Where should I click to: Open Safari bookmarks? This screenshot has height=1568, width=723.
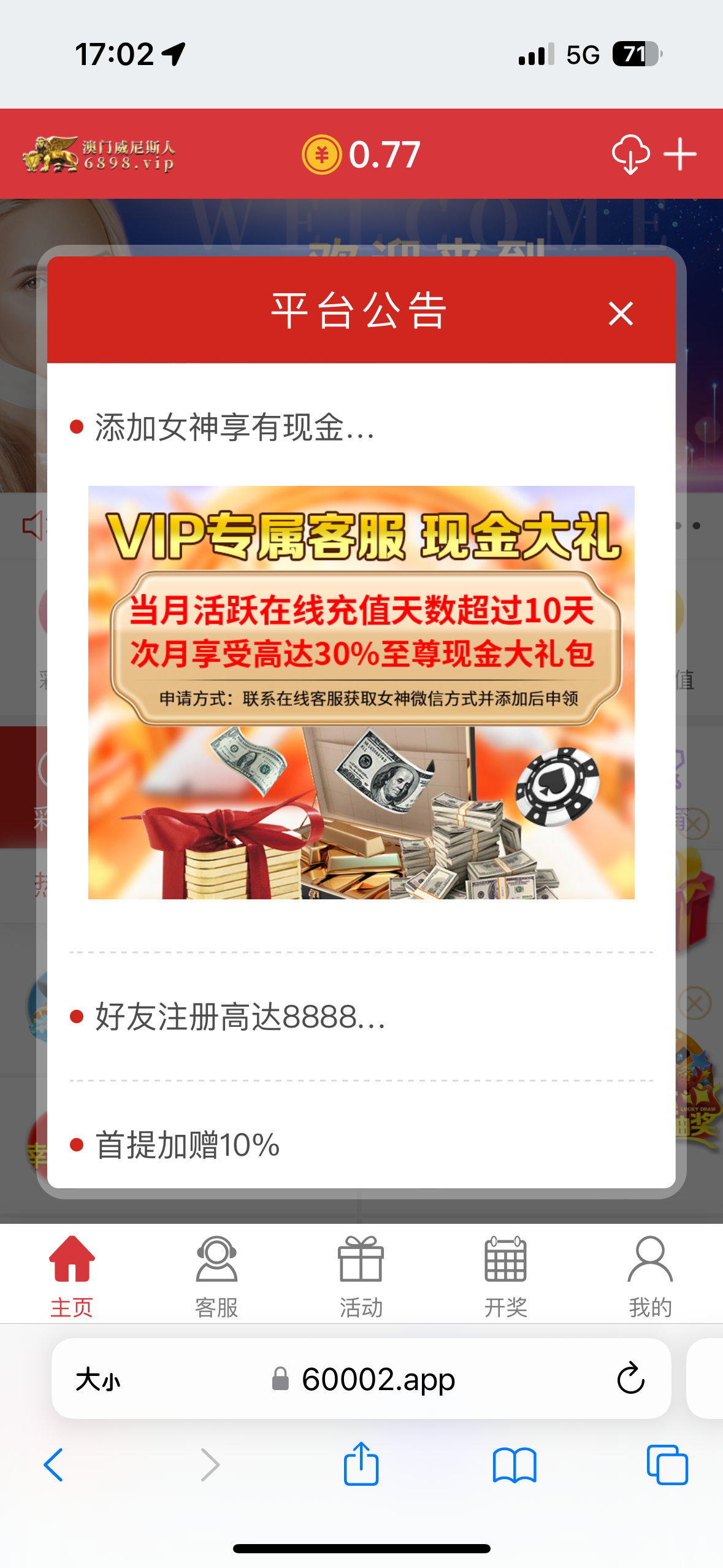(515, 1465)
